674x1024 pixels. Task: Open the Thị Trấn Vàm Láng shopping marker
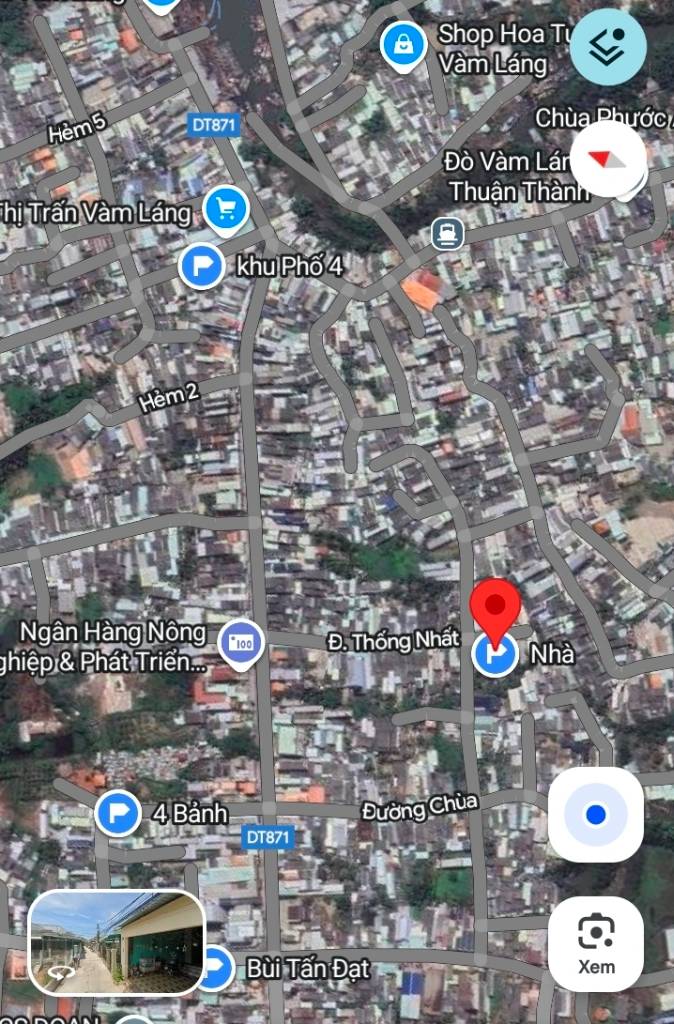227,209
